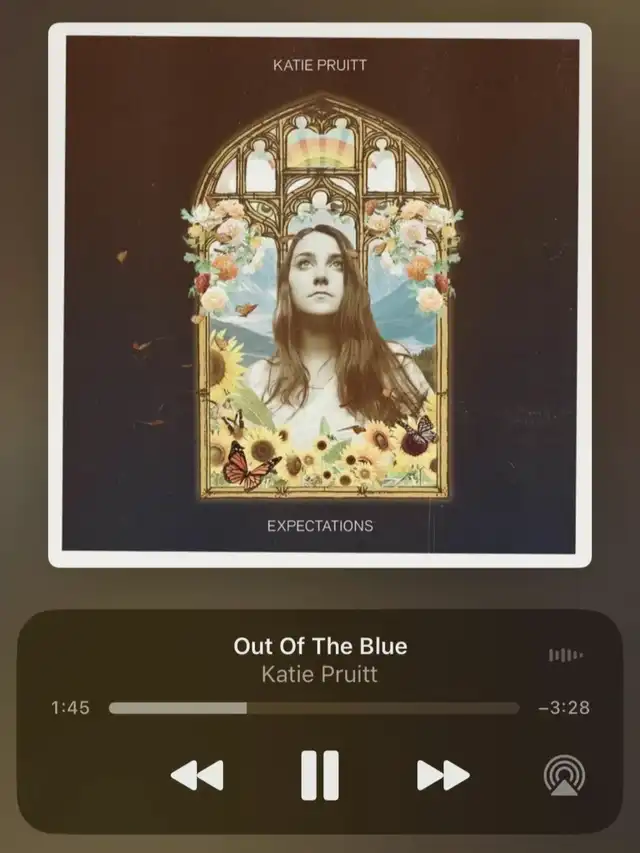Skip back to the previous track

[x=196, y=775]
